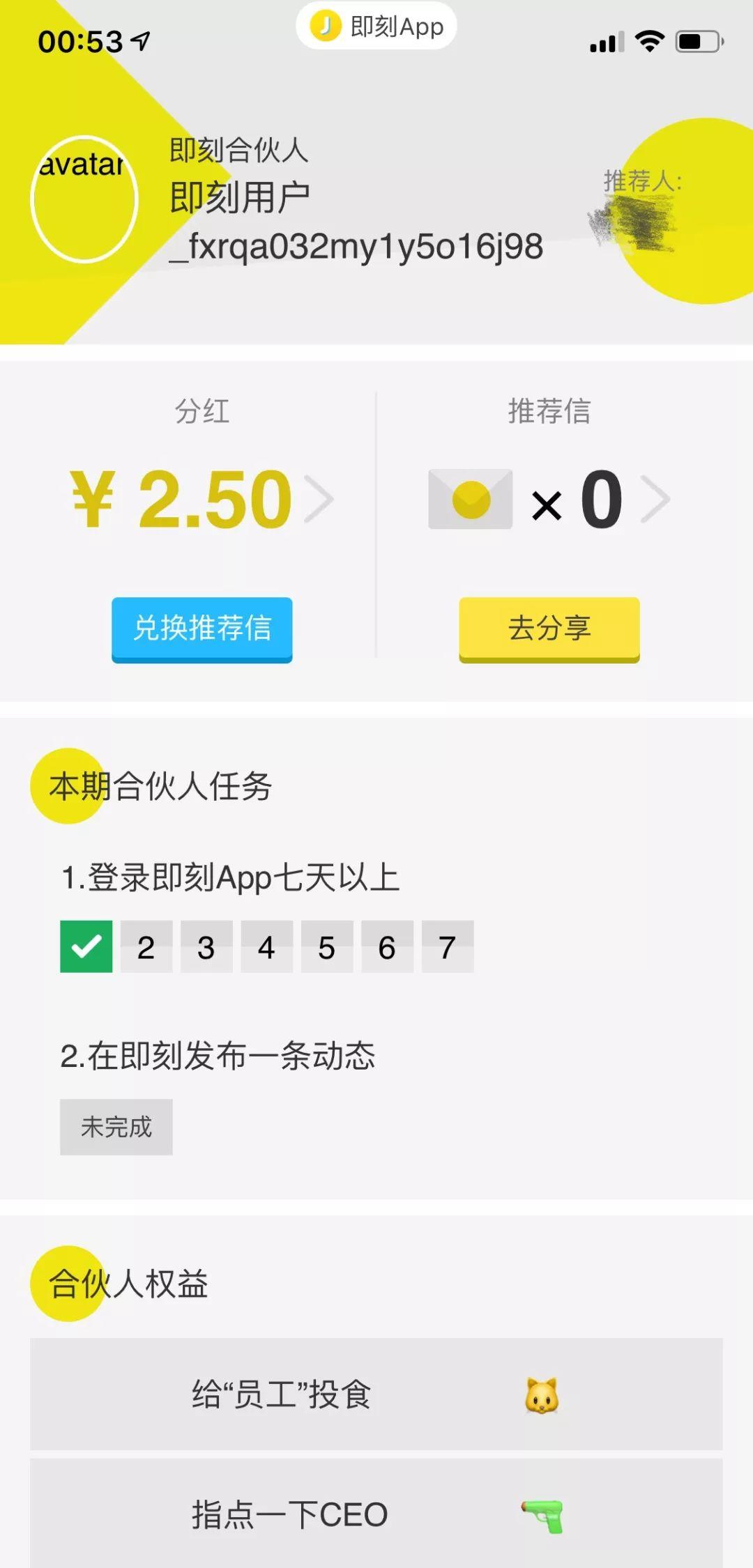Open the 推荐信 count details
Screen dimensions: 753x1568
click(549, 499)
